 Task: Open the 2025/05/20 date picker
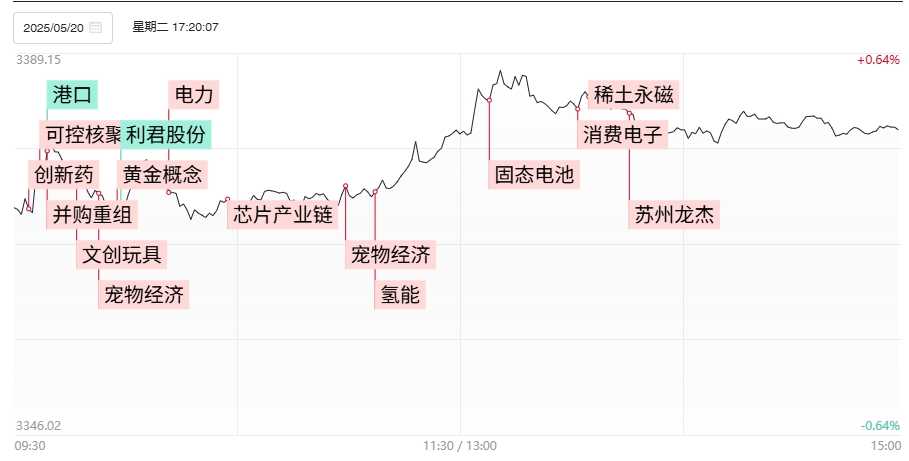pos(62,28)
